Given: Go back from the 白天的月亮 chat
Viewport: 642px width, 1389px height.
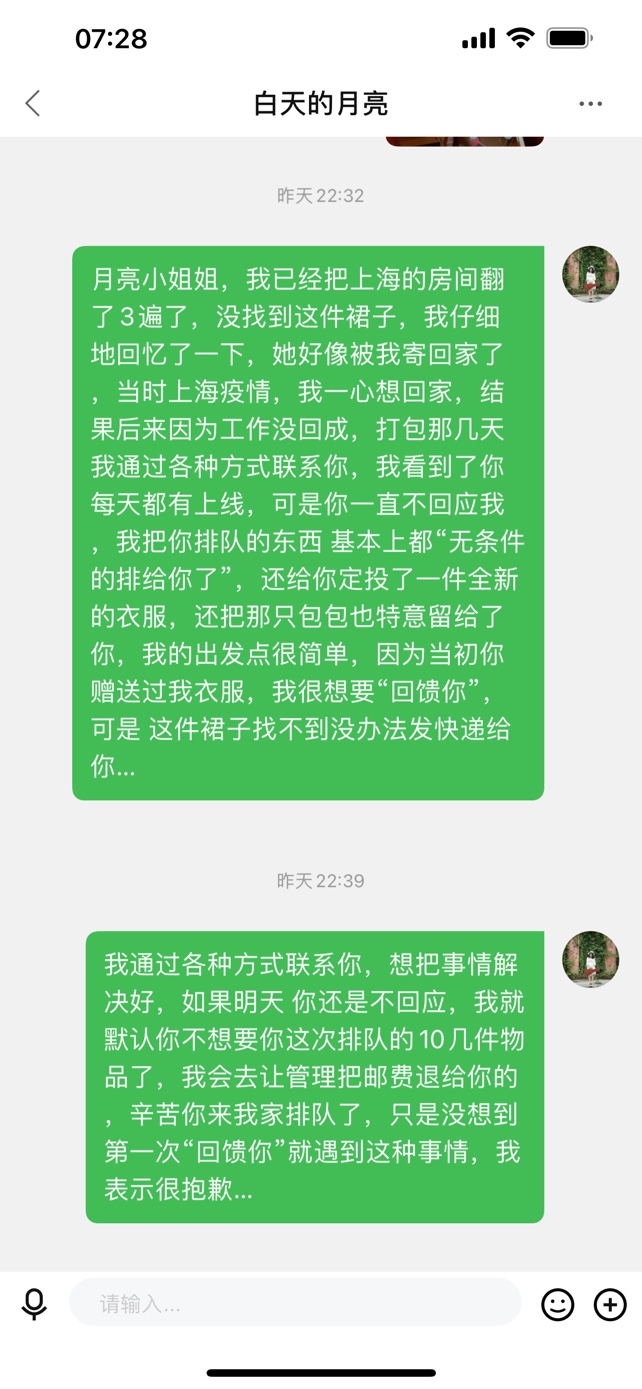Looking at the screenshot, I should [x=33, y=103].
